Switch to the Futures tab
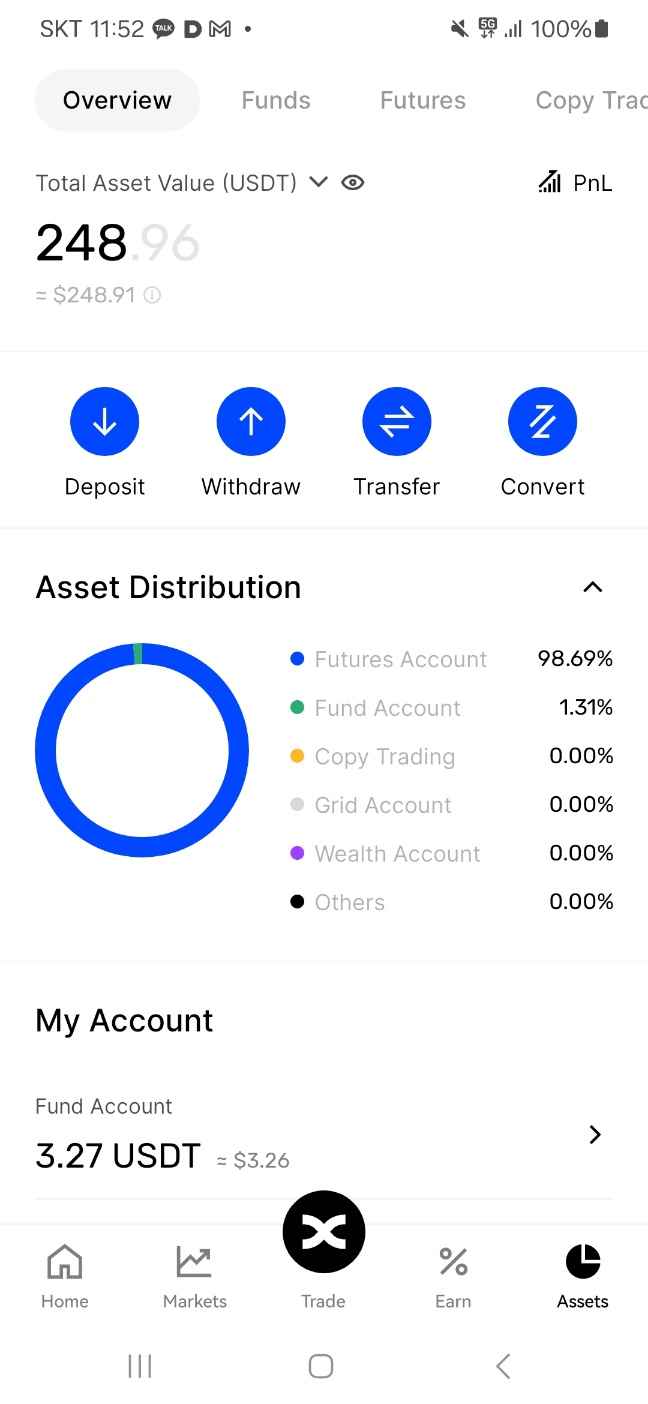The height and width of the screenshot is (1404, 648). click(423, 100)
